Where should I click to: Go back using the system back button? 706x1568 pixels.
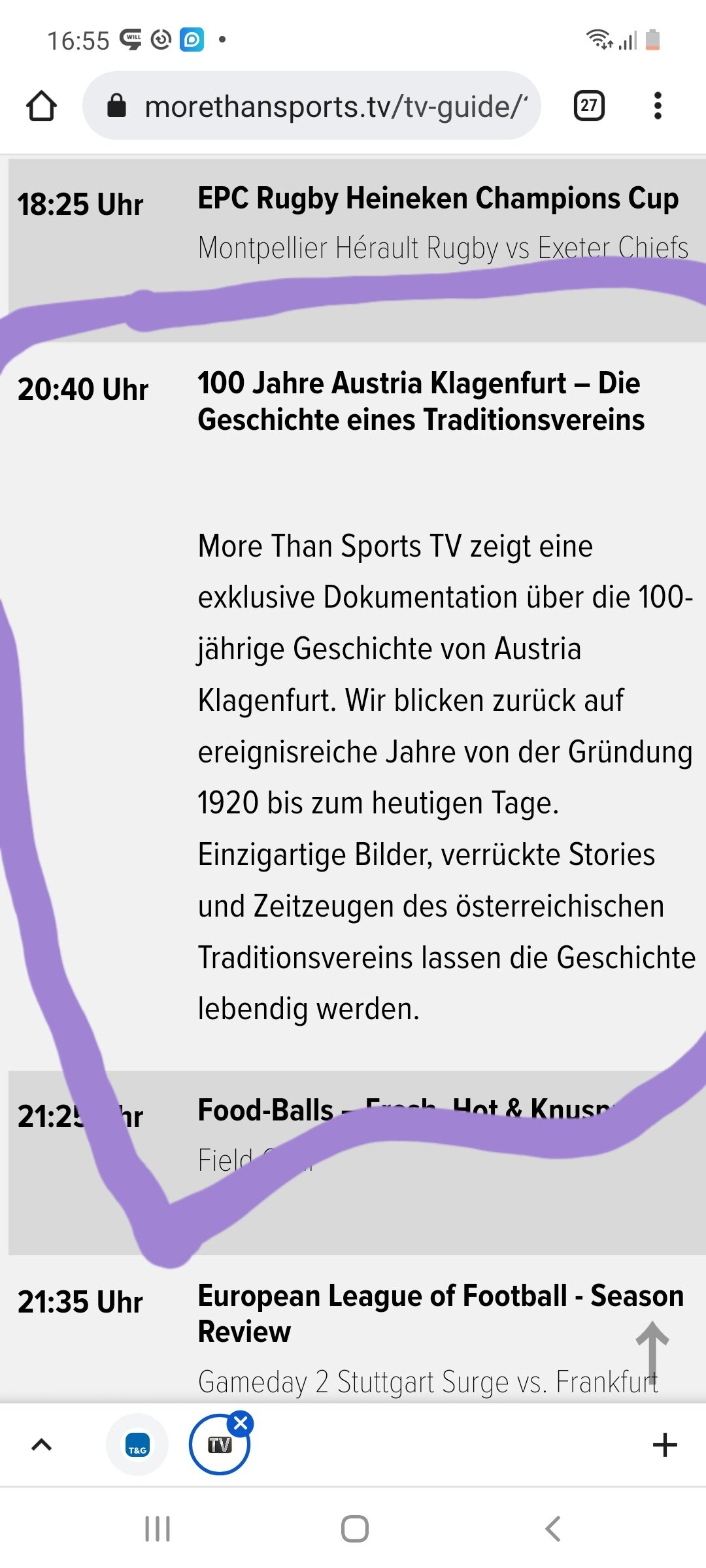[x=553, y=1529]
